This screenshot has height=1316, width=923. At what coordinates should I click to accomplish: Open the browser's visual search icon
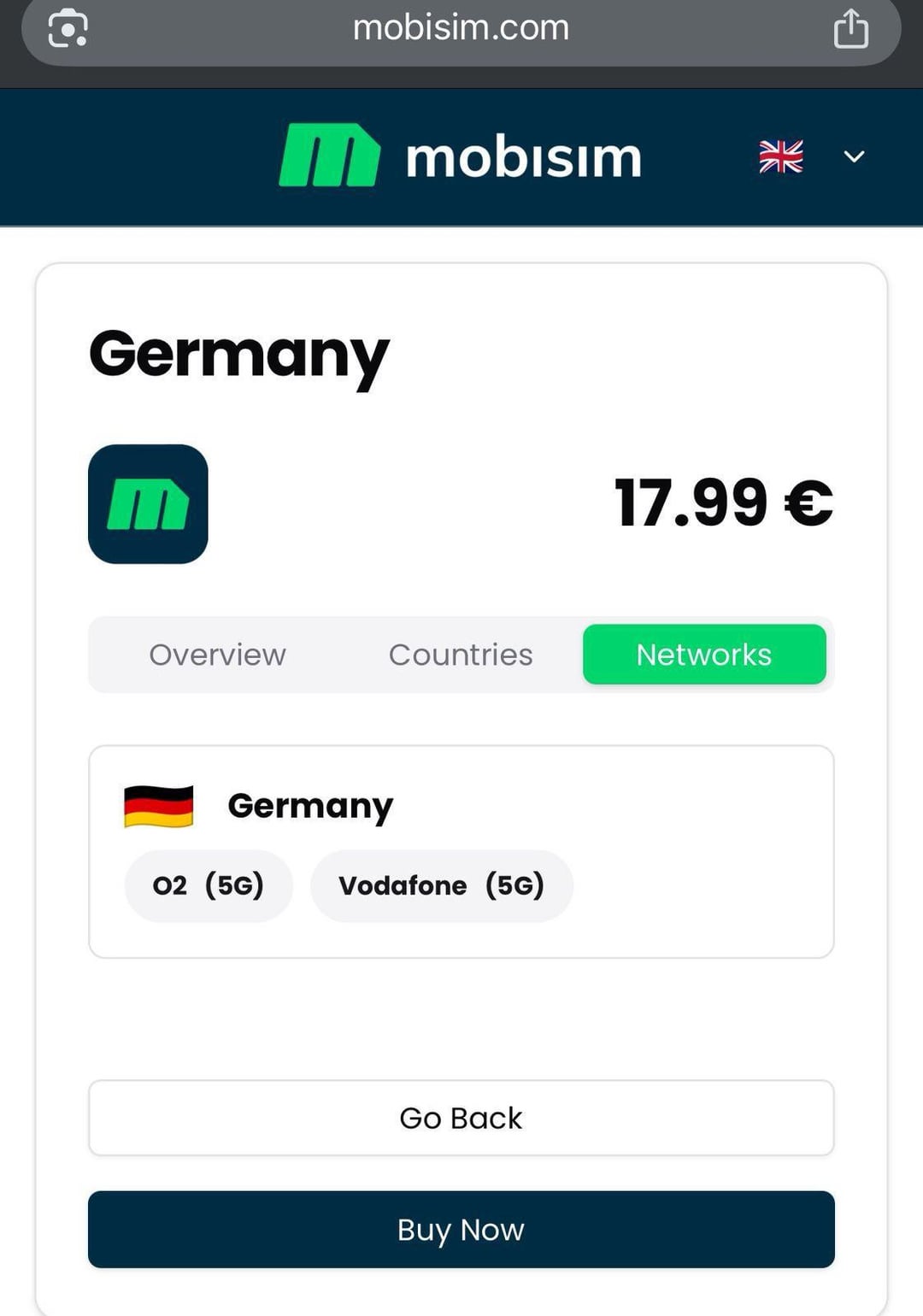68,29
